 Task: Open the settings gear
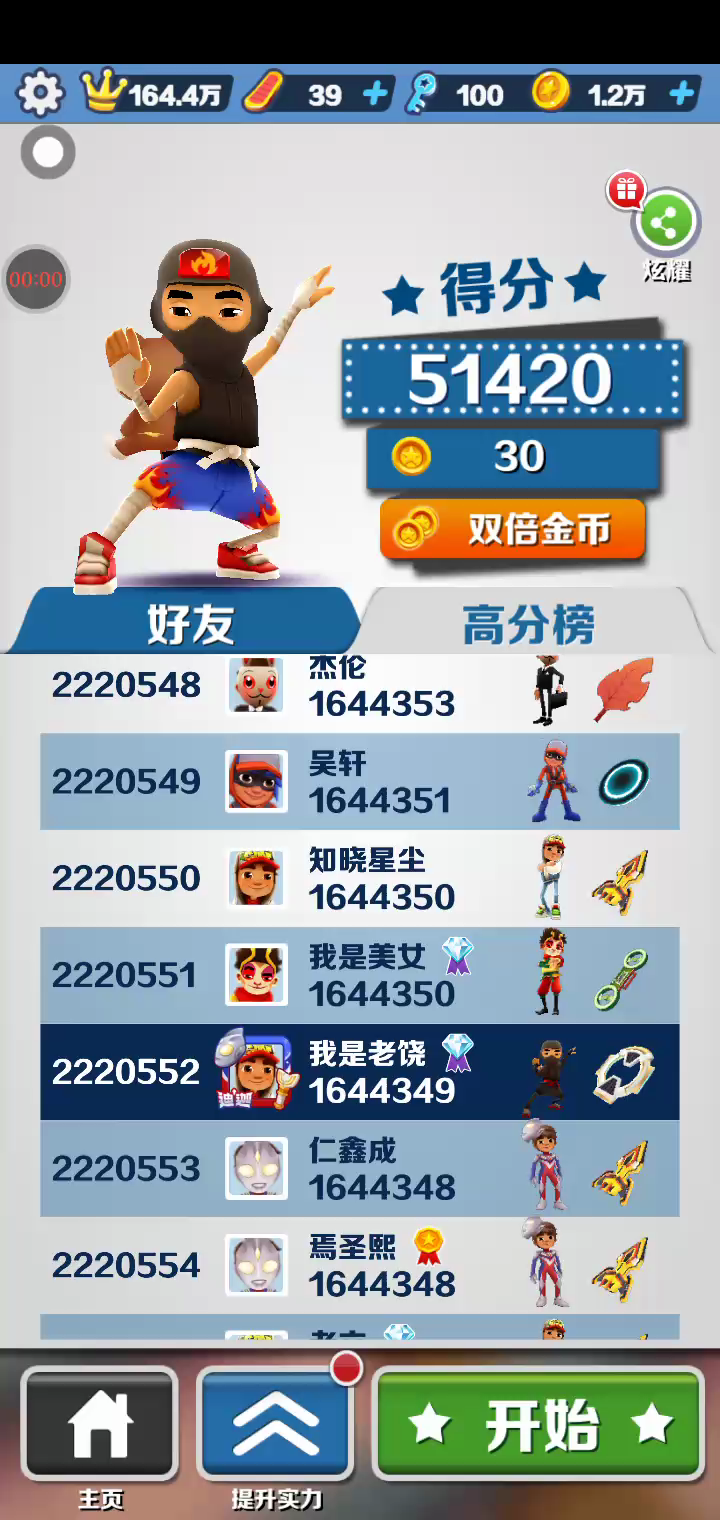(40, 94)
